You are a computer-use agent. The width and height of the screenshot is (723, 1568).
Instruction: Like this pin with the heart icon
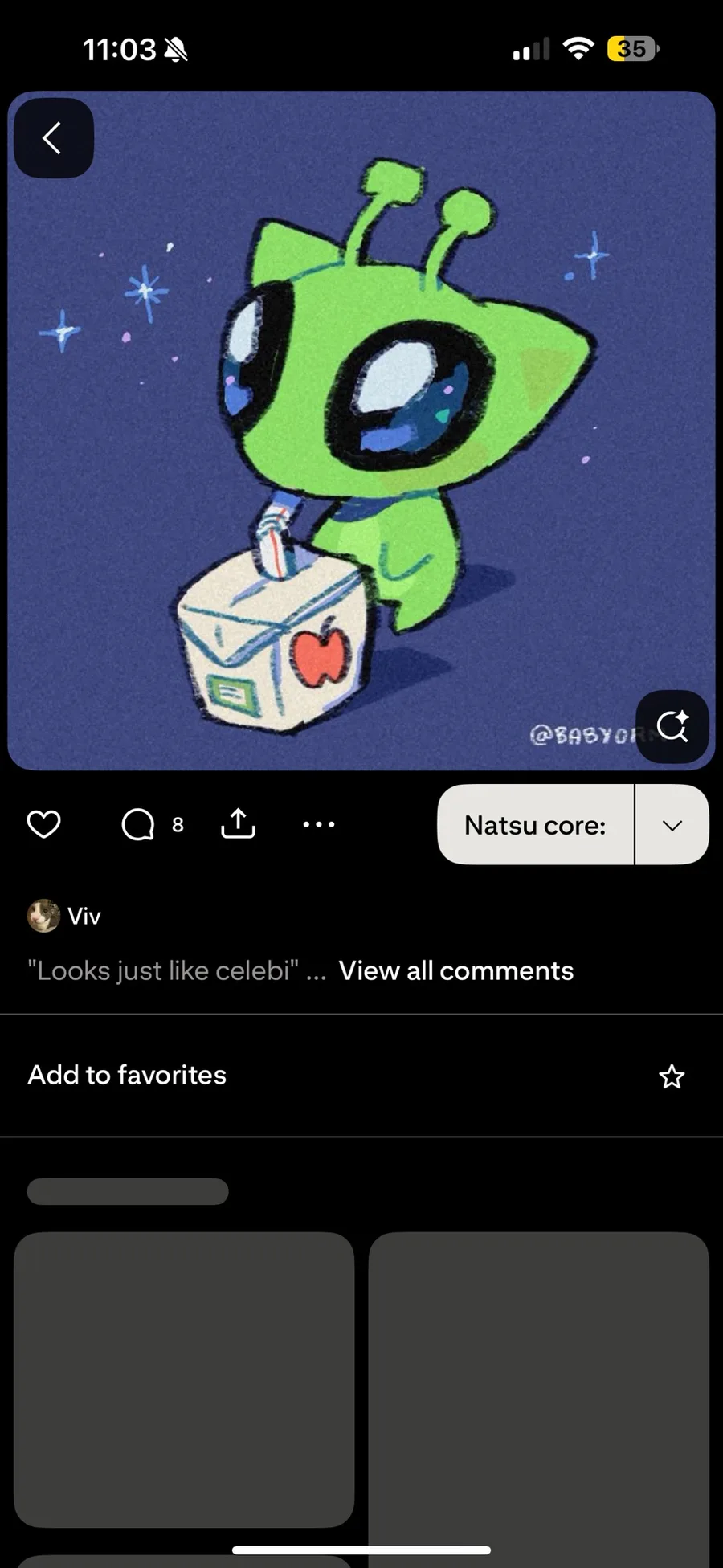43,824
